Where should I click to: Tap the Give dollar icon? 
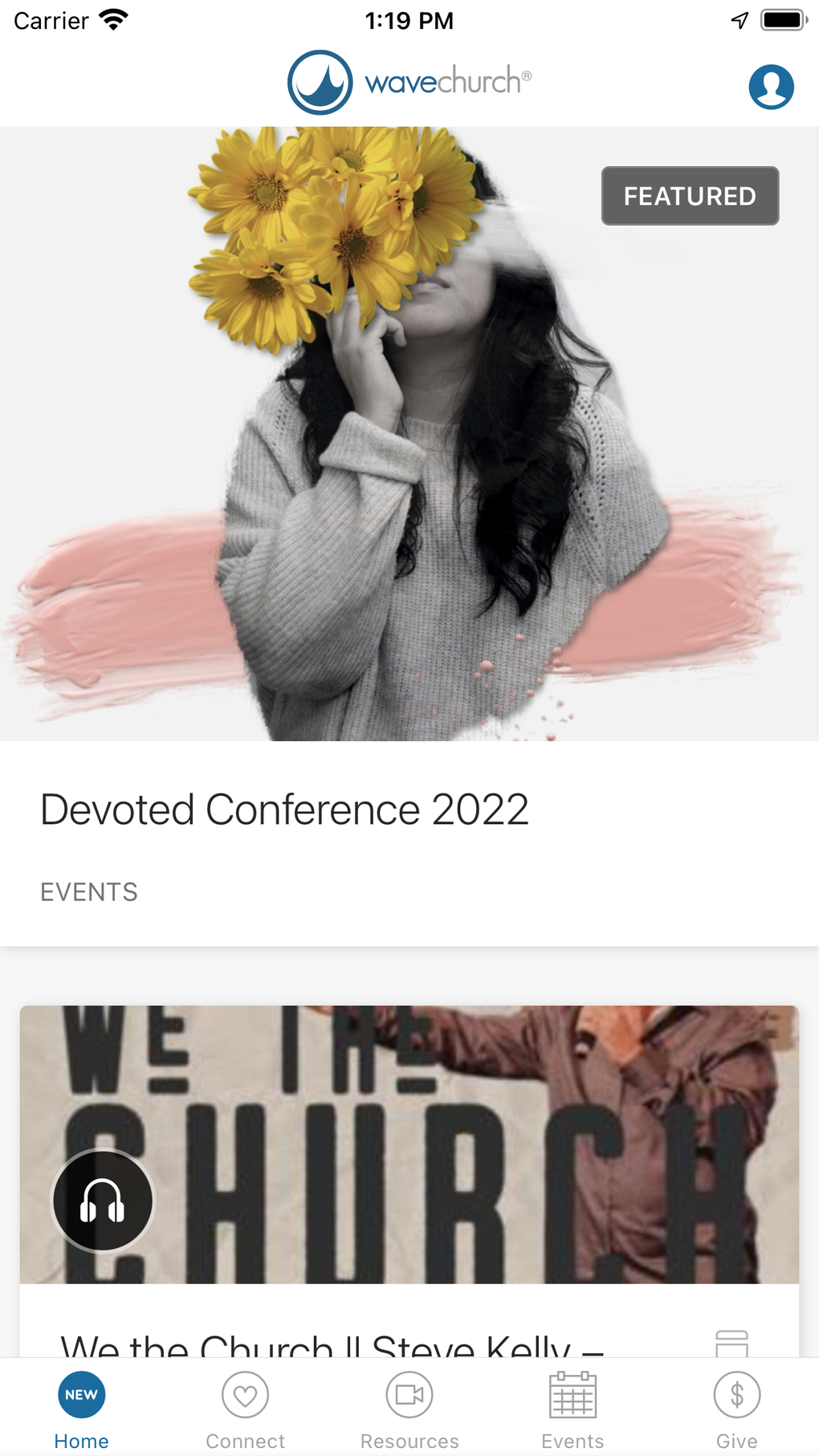736,1395
